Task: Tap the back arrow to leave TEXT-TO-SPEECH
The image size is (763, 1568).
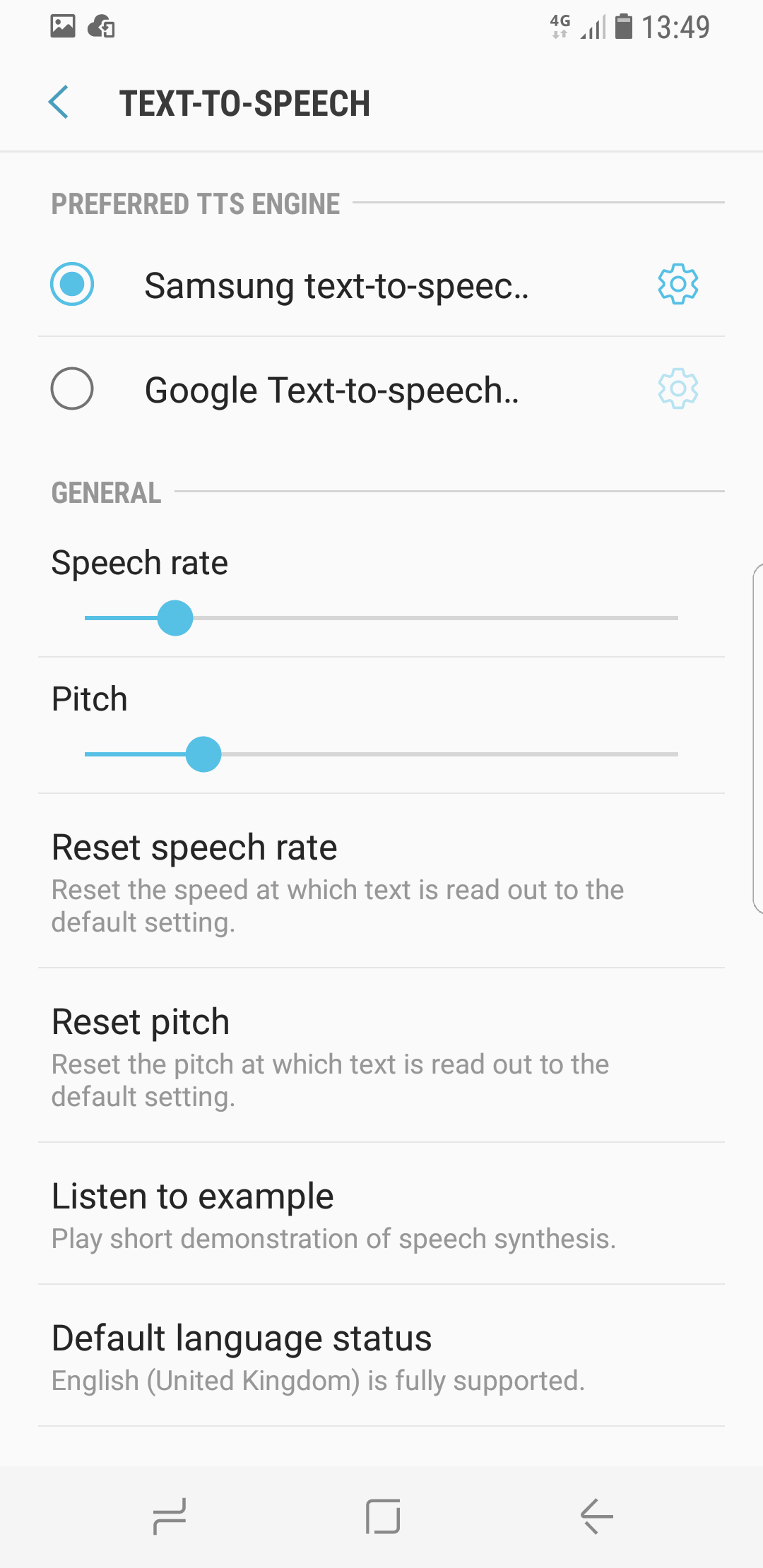Action: (59, 102)
